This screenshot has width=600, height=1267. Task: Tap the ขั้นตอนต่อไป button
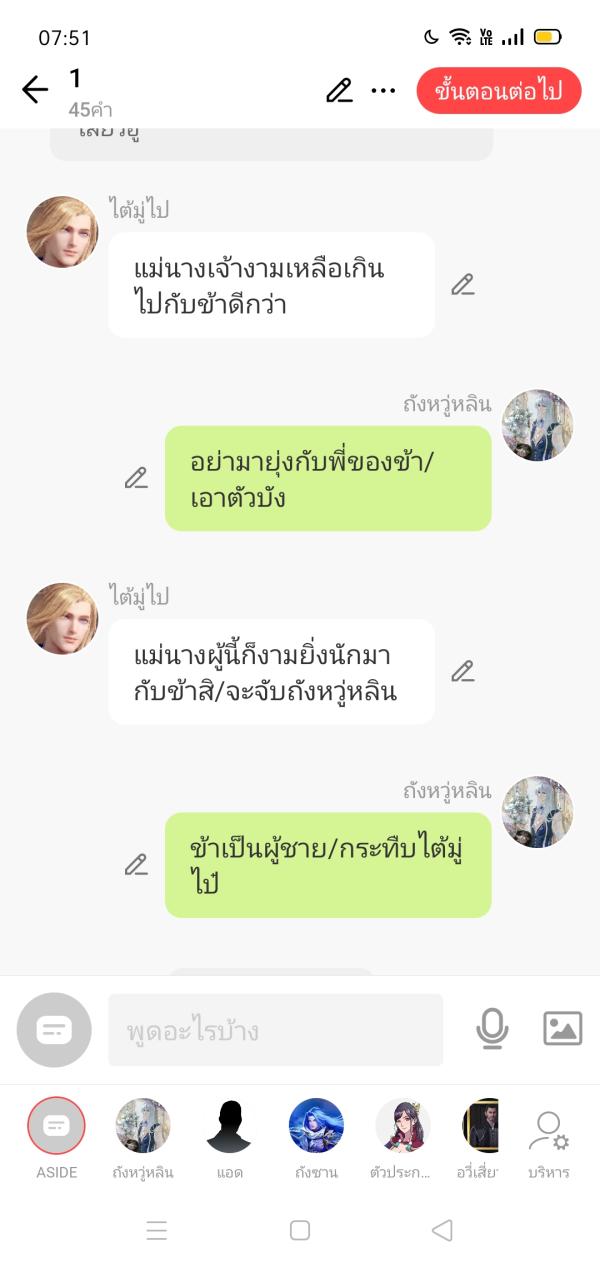click(498, 91)
